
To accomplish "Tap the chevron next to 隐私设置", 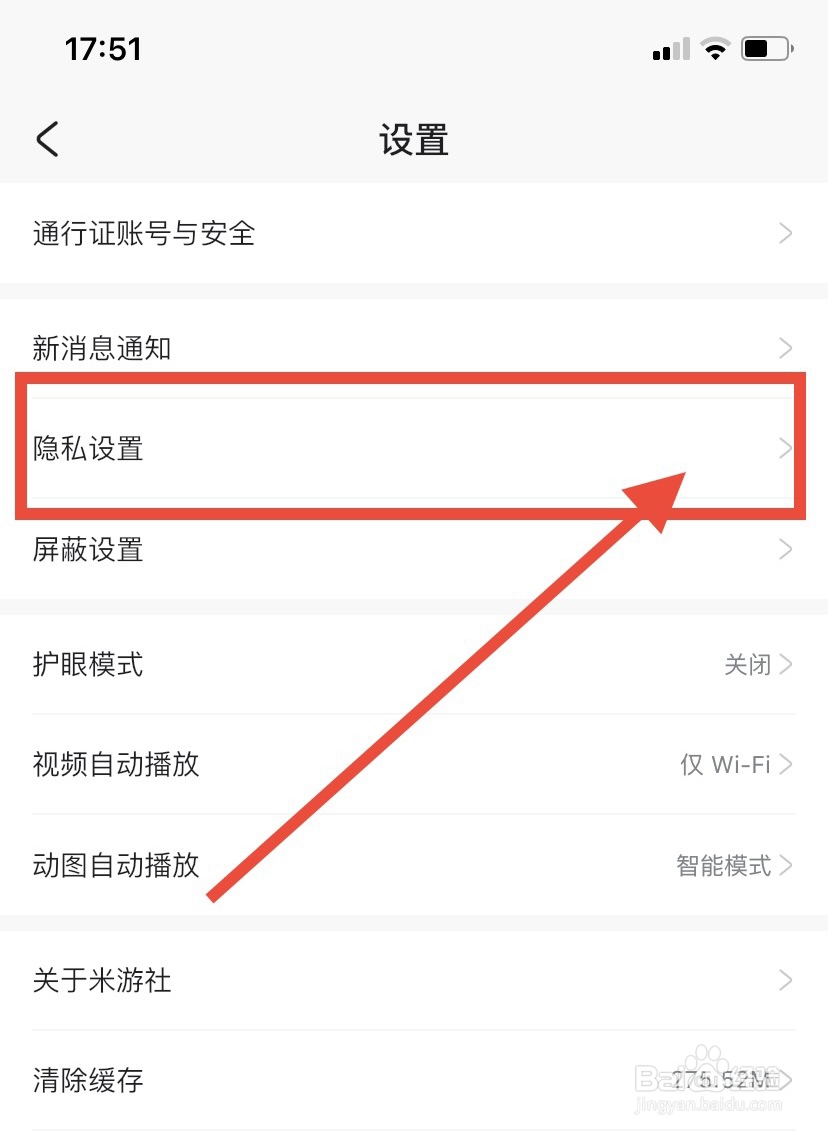I will click(x=785, y=449).
